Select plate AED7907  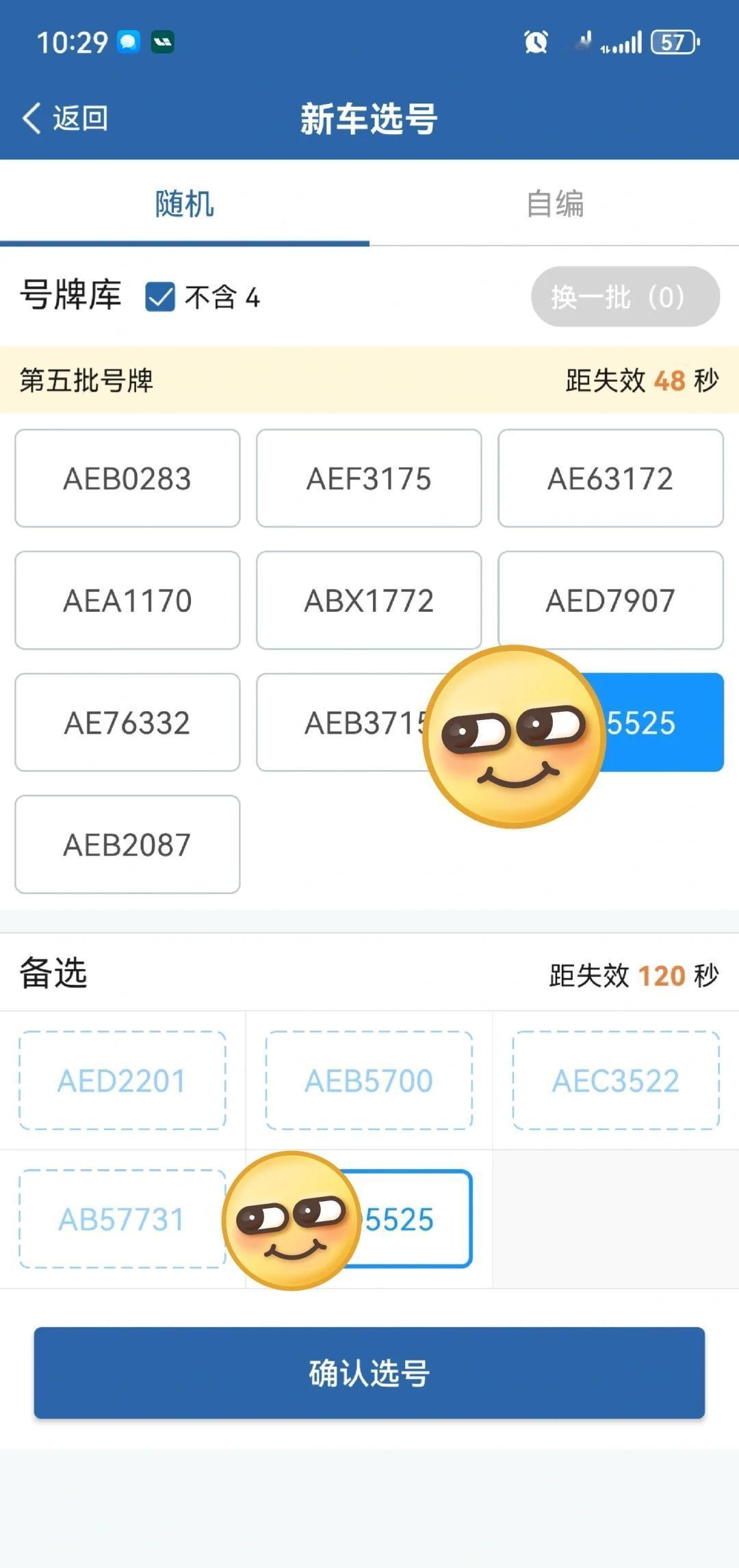click(x=611, y=600)
